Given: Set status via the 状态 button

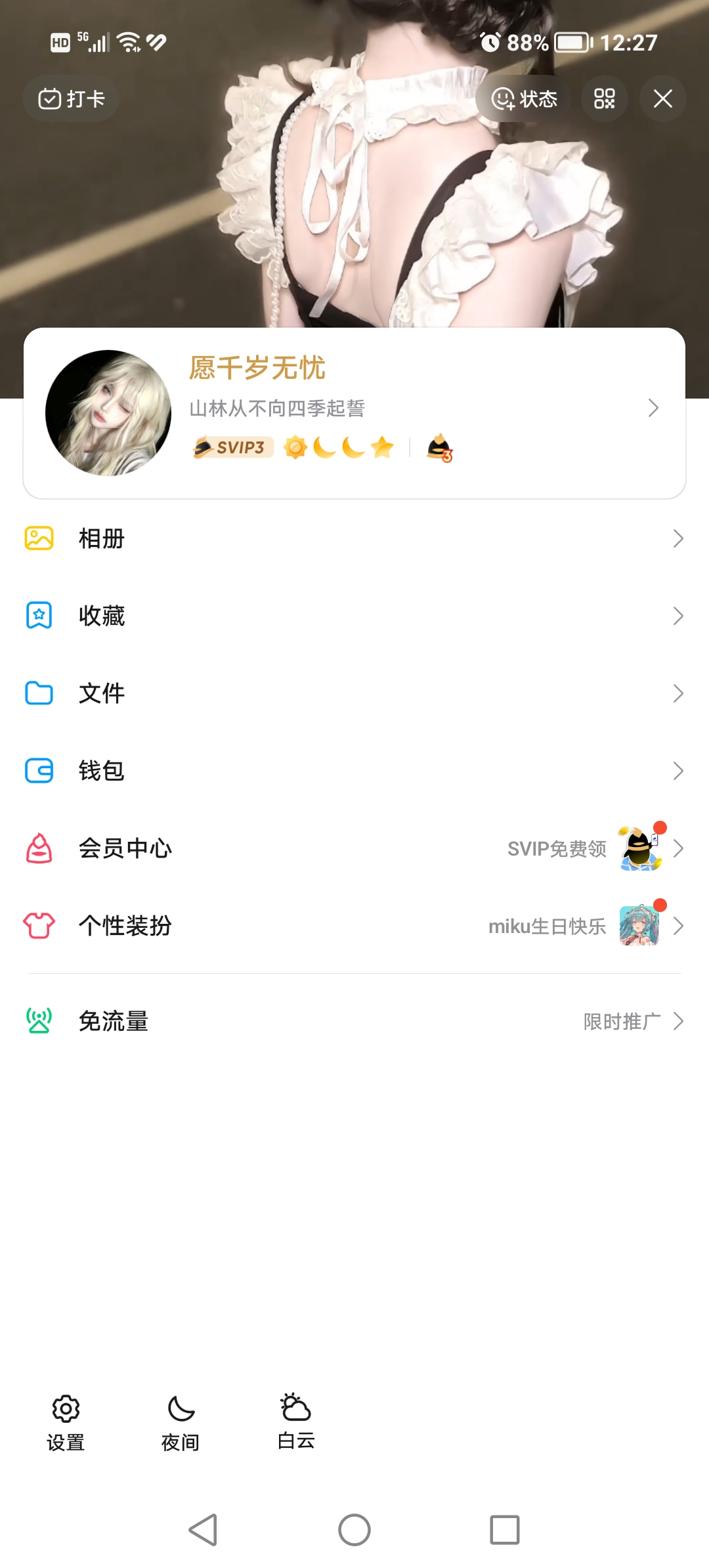Looking at the screenshot, I should [524, 99].
